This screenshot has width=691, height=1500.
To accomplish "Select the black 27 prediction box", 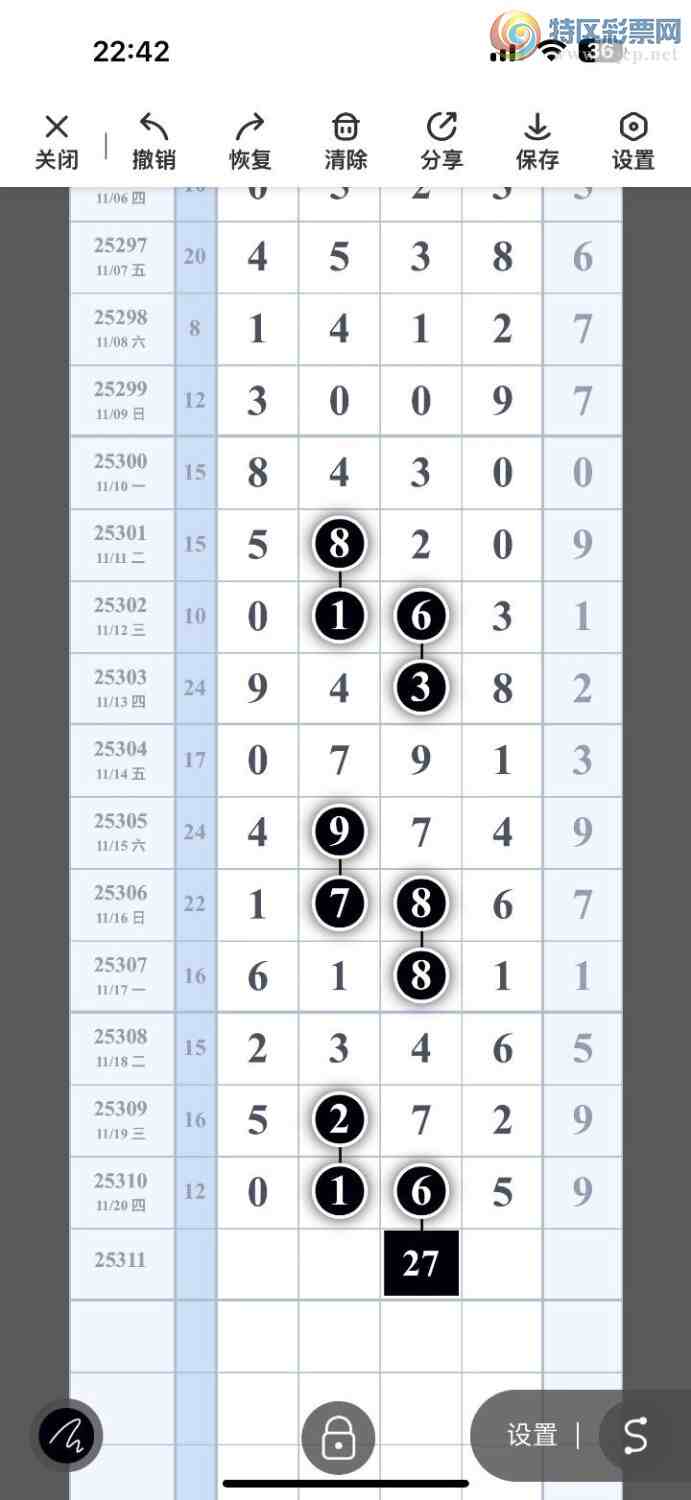I will coord(421,1263).
